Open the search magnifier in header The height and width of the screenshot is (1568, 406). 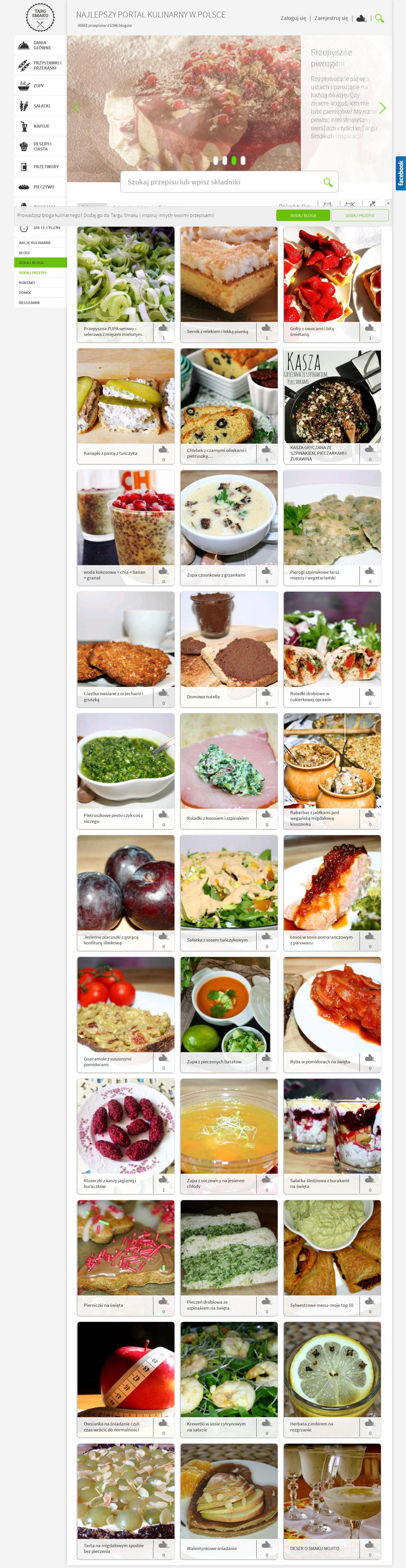pos(379,18)
